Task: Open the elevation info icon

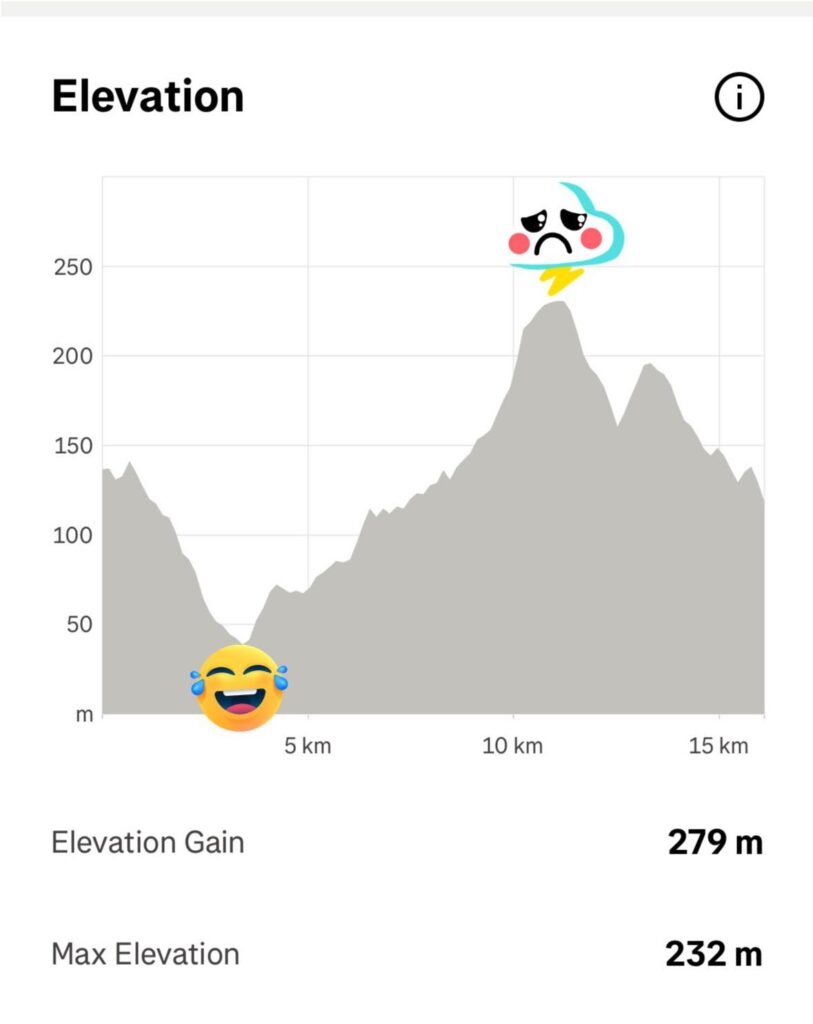Action: point(739,97)
